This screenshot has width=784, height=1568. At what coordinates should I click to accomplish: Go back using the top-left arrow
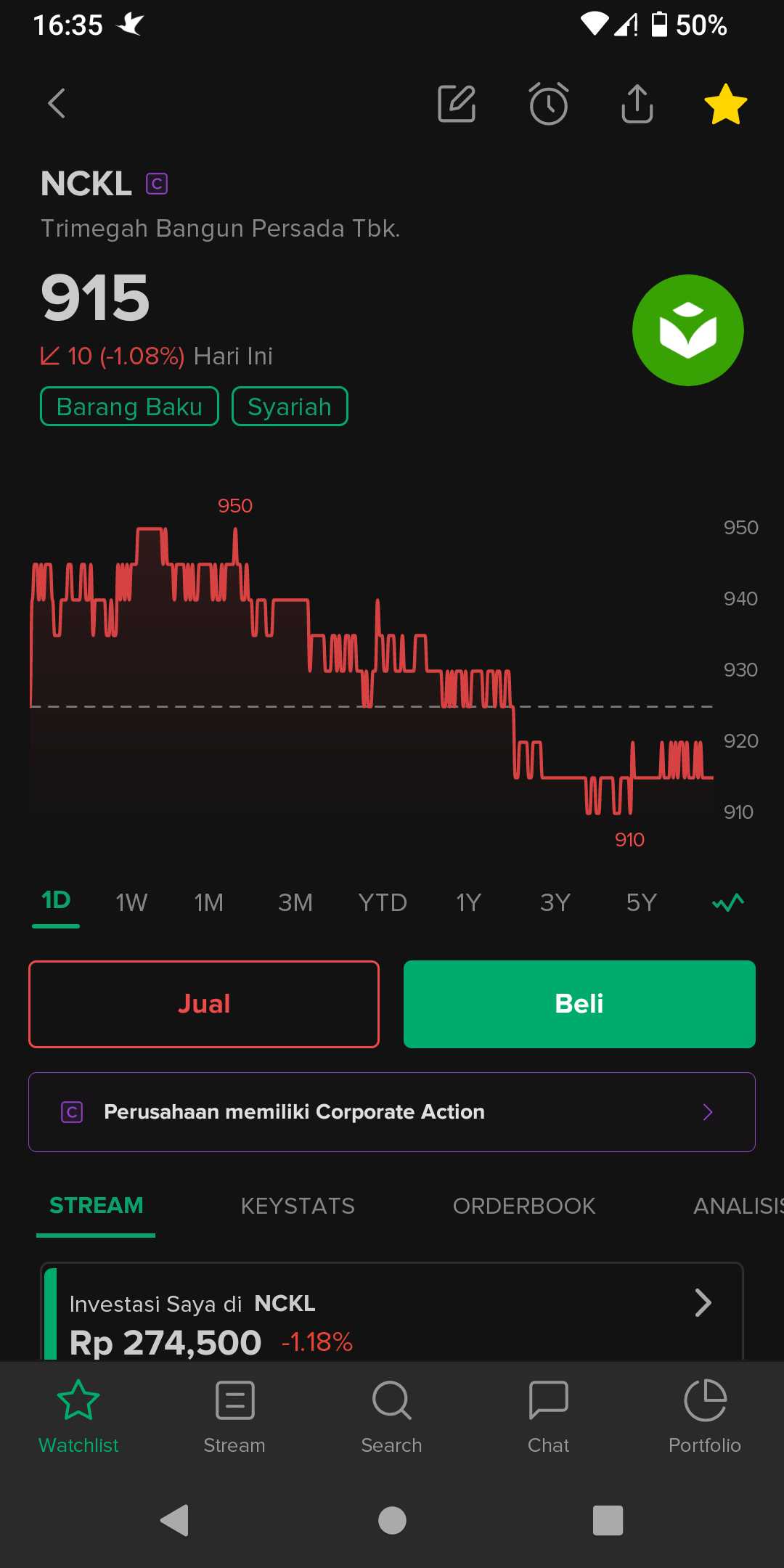tap(57, 103)
